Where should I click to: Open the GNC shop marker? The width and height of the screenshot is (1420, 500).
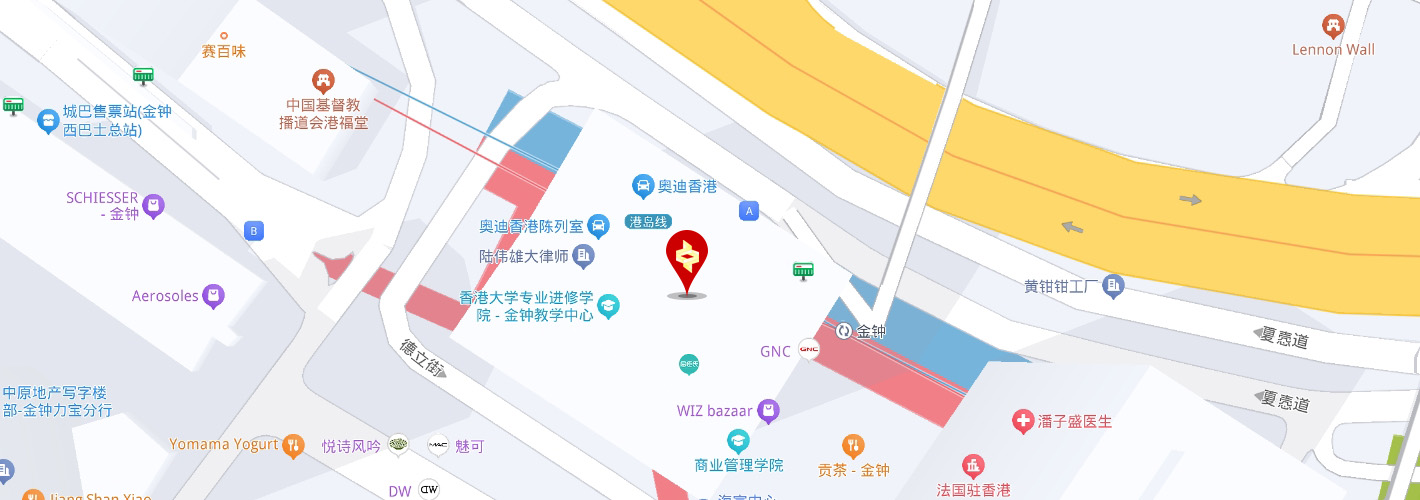coord(808,351)
